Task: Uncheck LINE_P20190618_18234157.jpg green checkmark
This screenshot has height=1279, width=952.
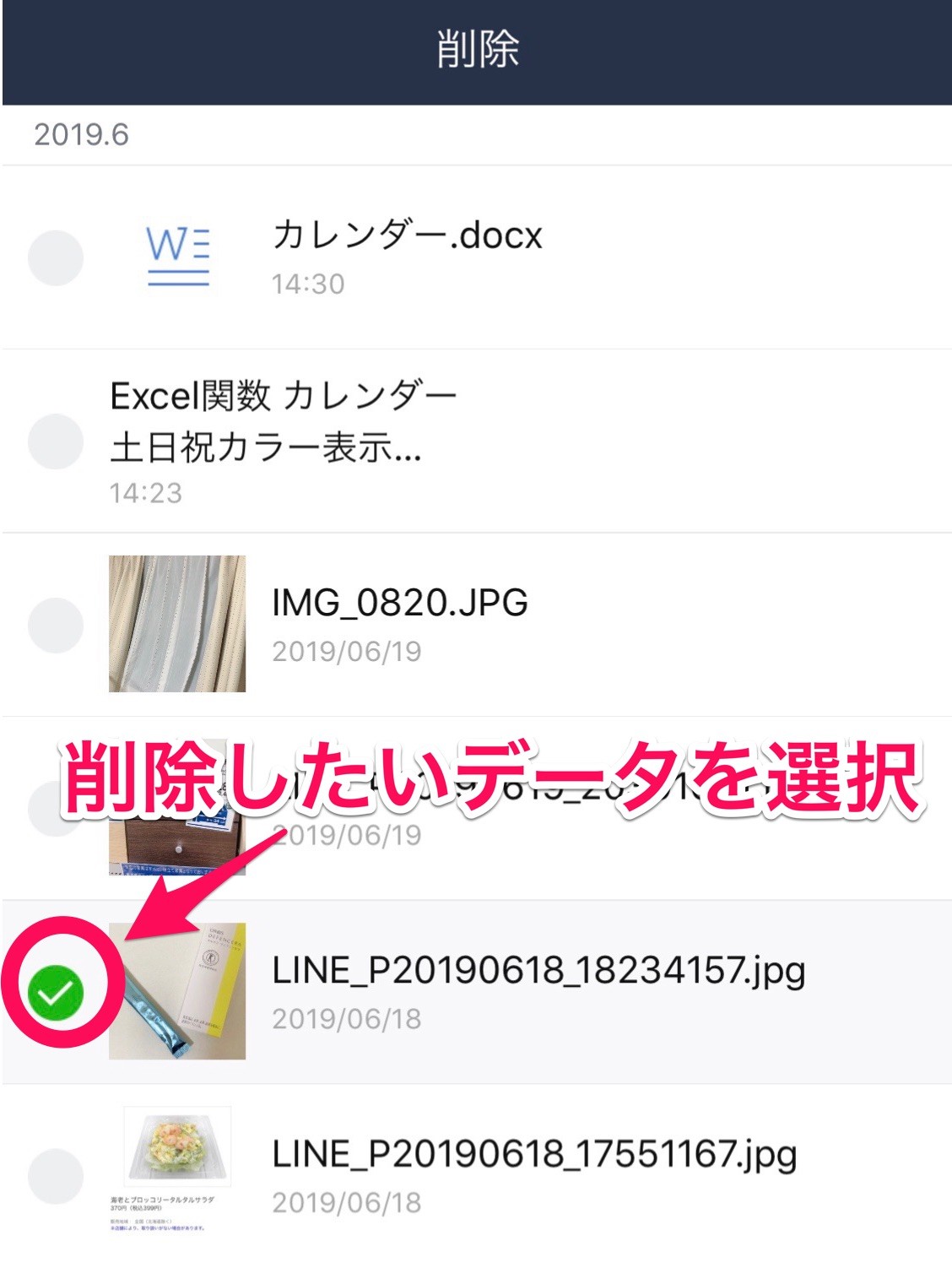Action: point(56,993)
